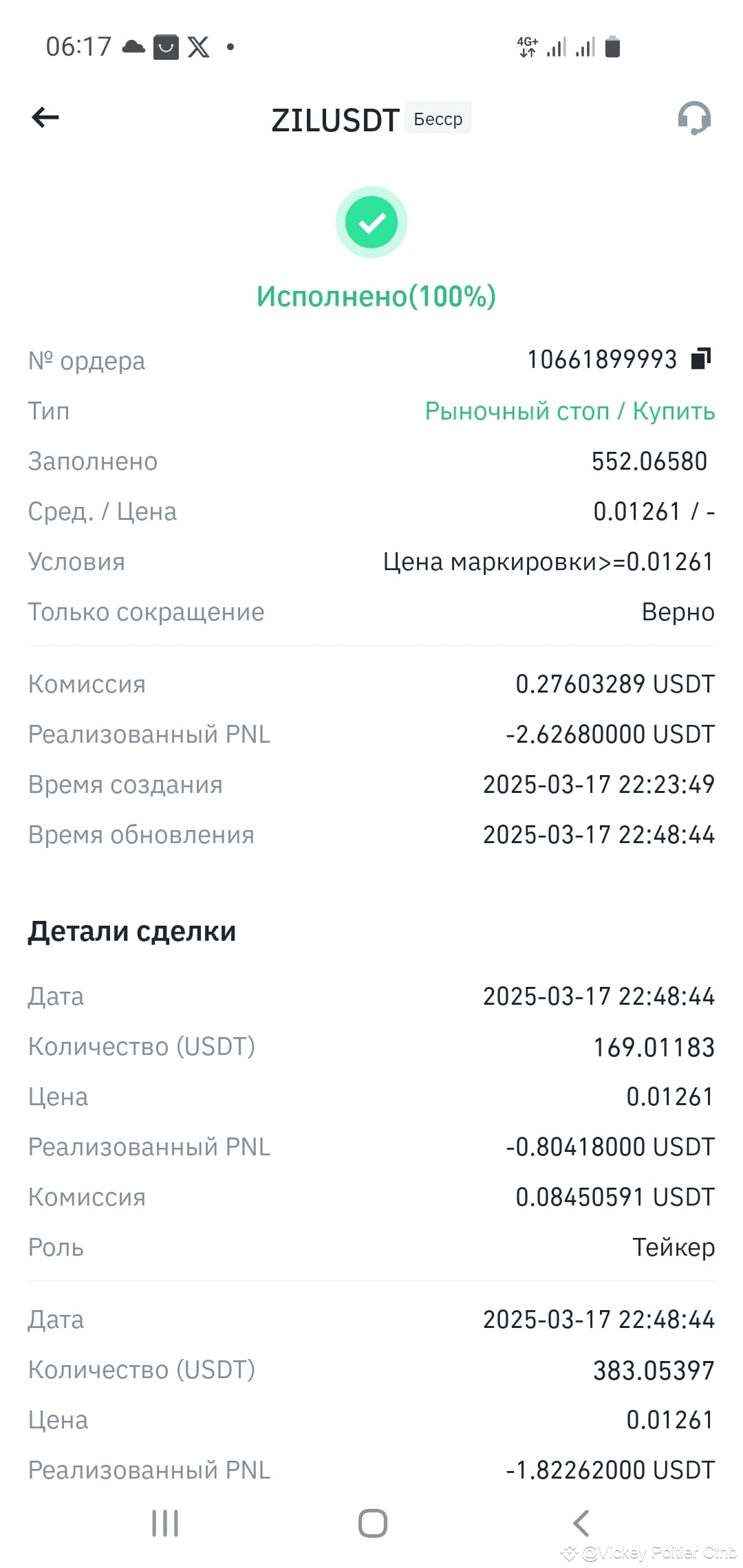Image resolution: width=743 pixels, height=1568 pixels.
Task: Open the recent apps view
Action: (x=165, y=1523)
